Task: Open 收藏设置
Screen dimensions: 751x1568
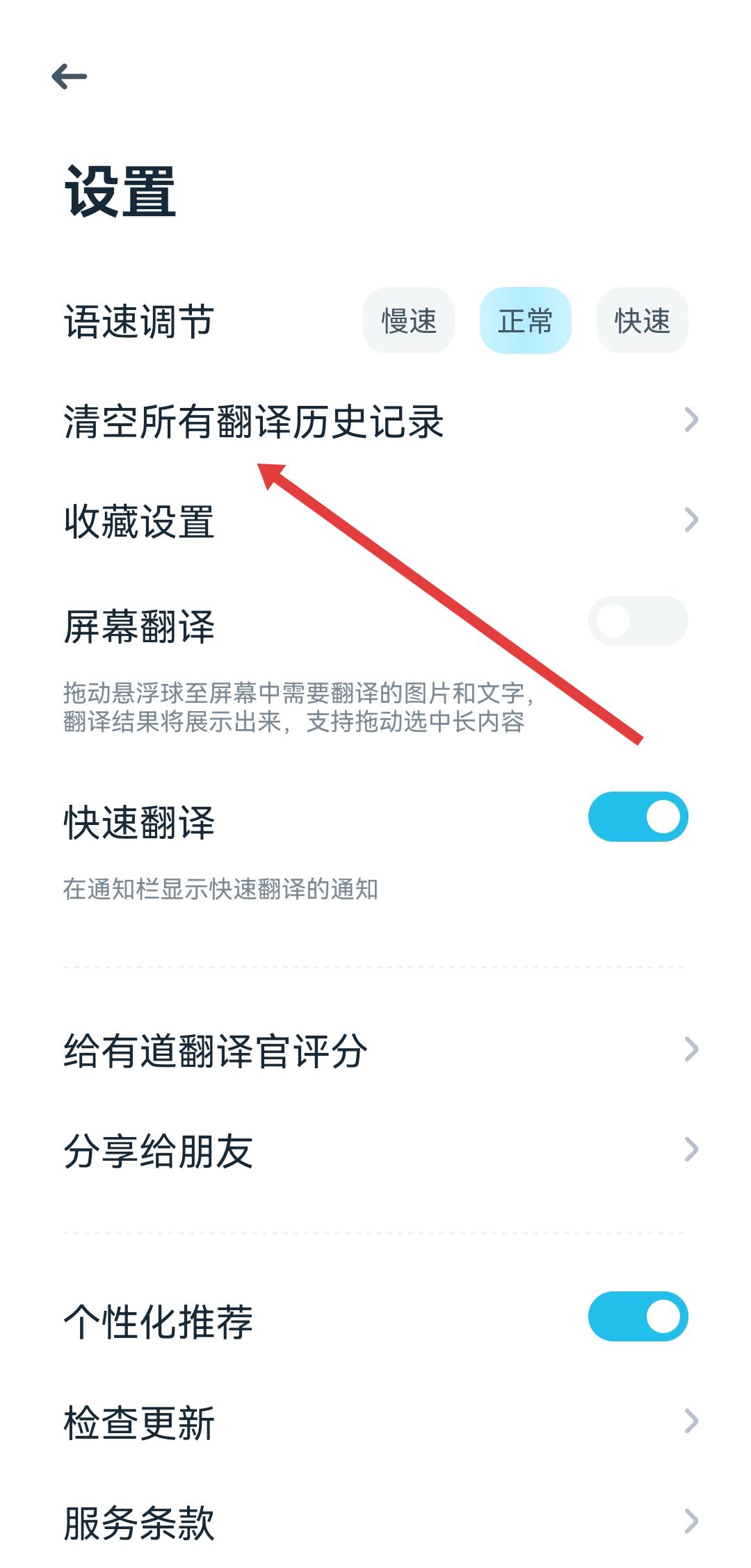Action: [375, 521]
